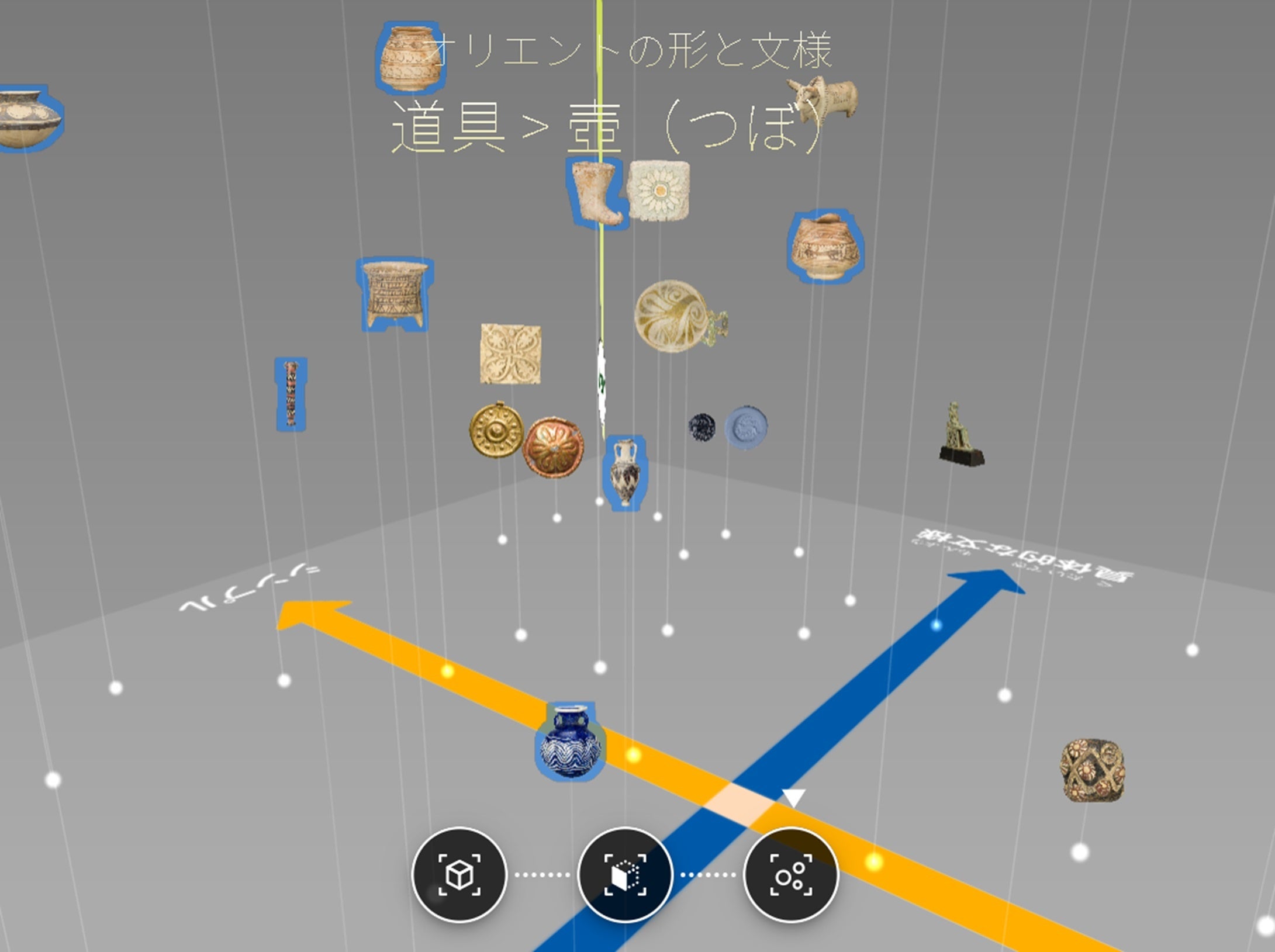Open the three-legged patterned pot
The height and width of the screenshot is (952, 1275).
pyautogui.click(x=395, y=294)
